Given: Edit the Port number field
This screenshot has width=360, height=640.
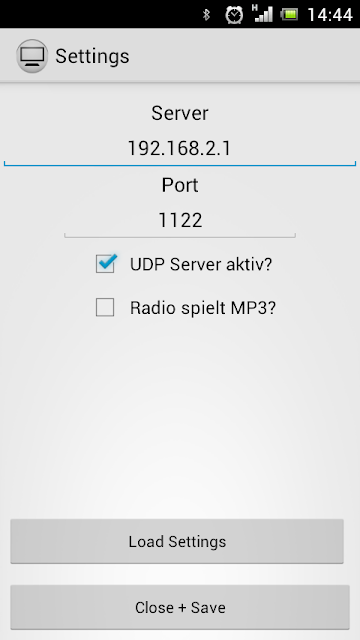Looking at the screenshot, I should point(180,220).
